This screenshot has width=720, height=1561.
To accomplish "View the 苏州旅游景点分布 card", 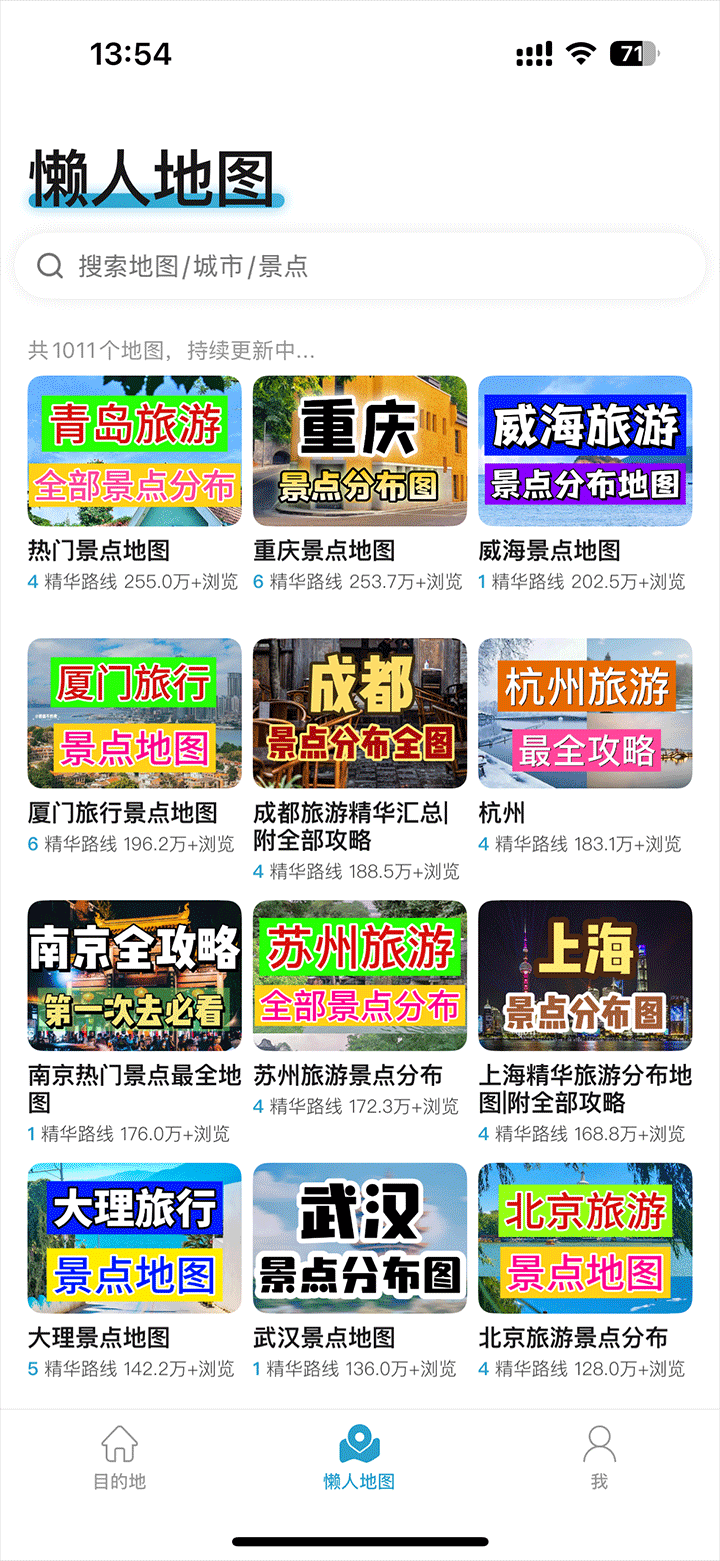I will point(359,976).
